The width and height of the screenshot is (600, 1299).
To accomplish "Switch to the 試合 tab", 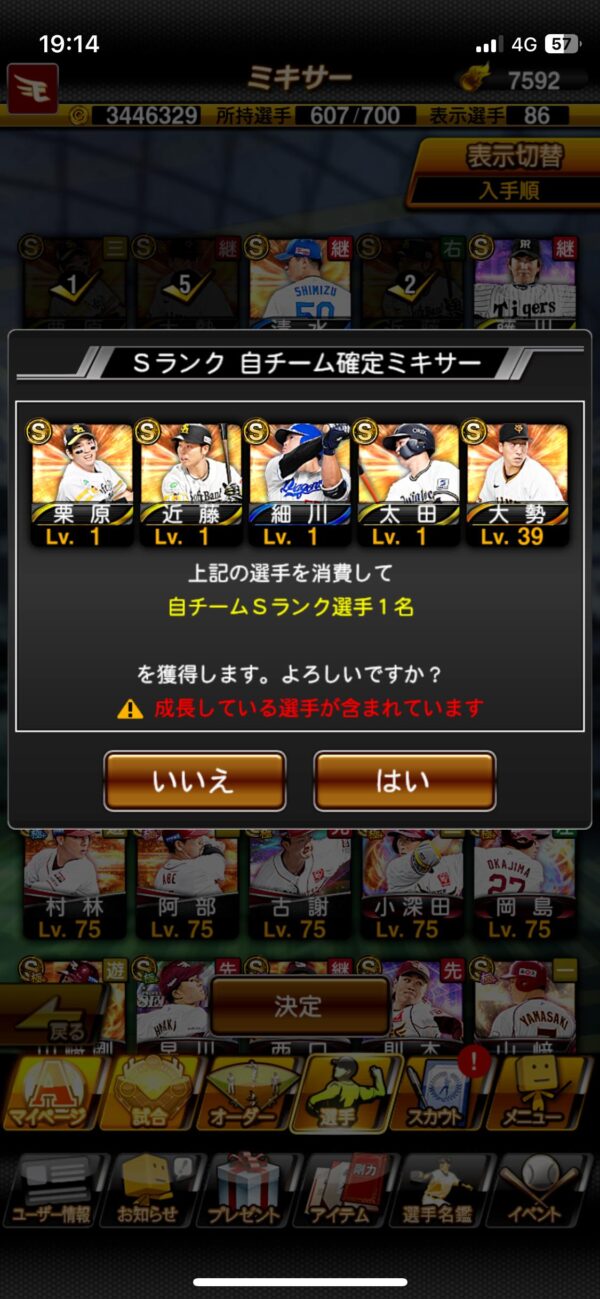I will (148, 1095).
